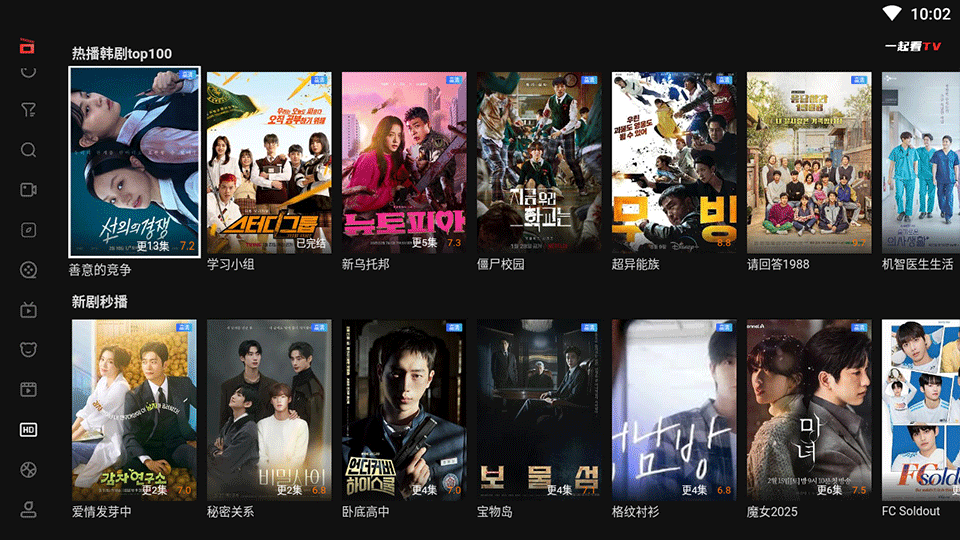Open 格纹衬衫 details
Screen dimensions: 960x540
[674, 410]
